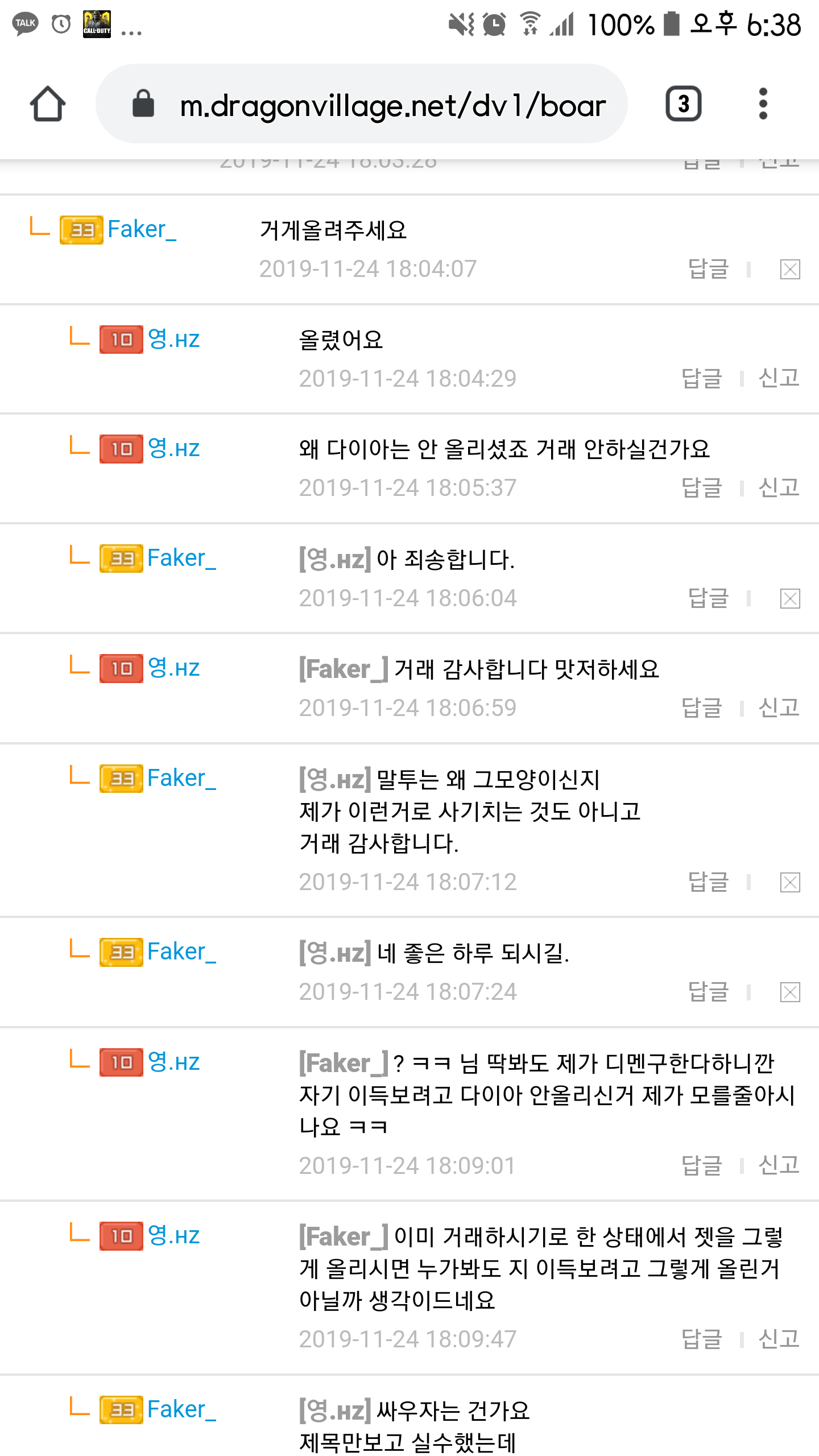Delete Faker_'s comment posted at 18:04:07
Image resolution: width=819 pixels, height=1456 pixels.
tap(790, 269)
